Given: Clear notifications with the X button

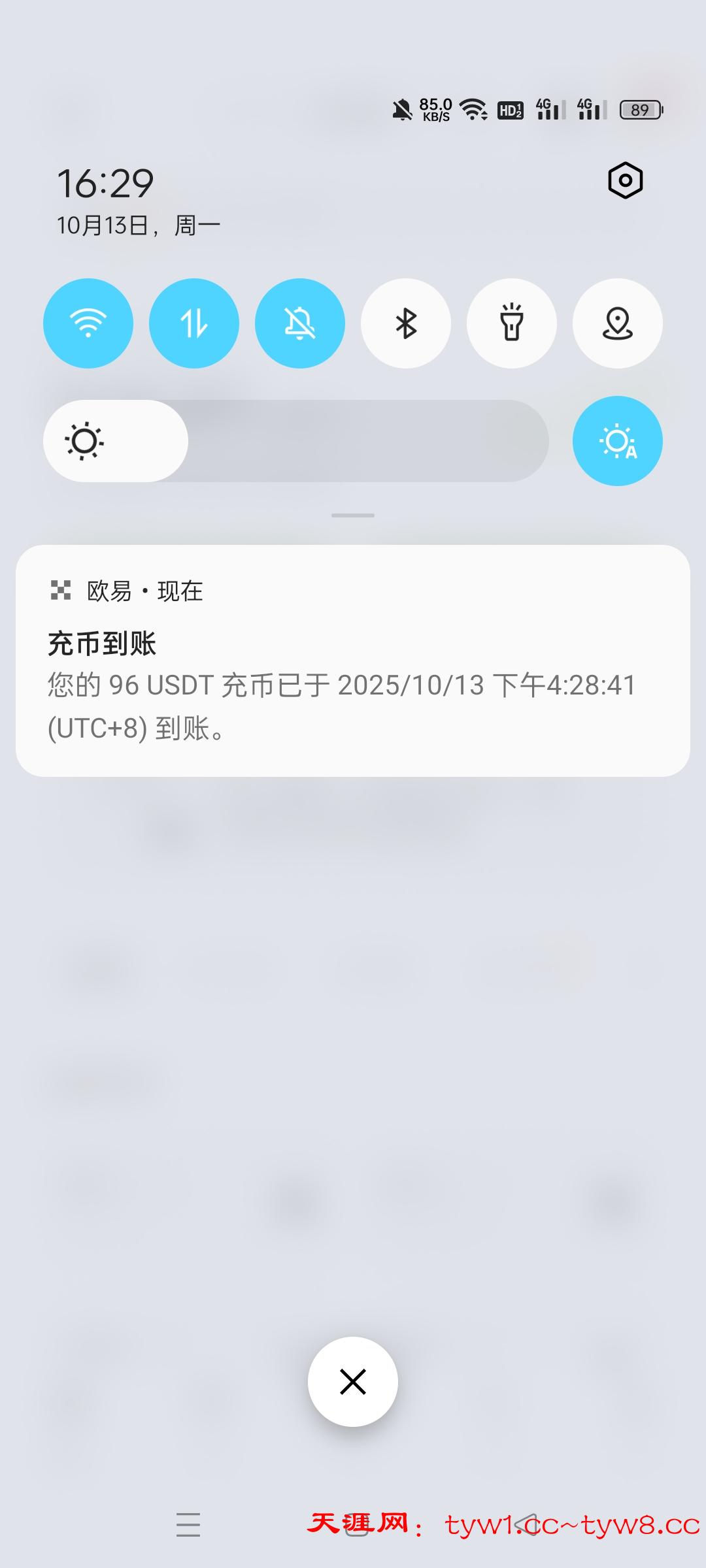Looking at the screenshot, I should (x=353, y=1382).
